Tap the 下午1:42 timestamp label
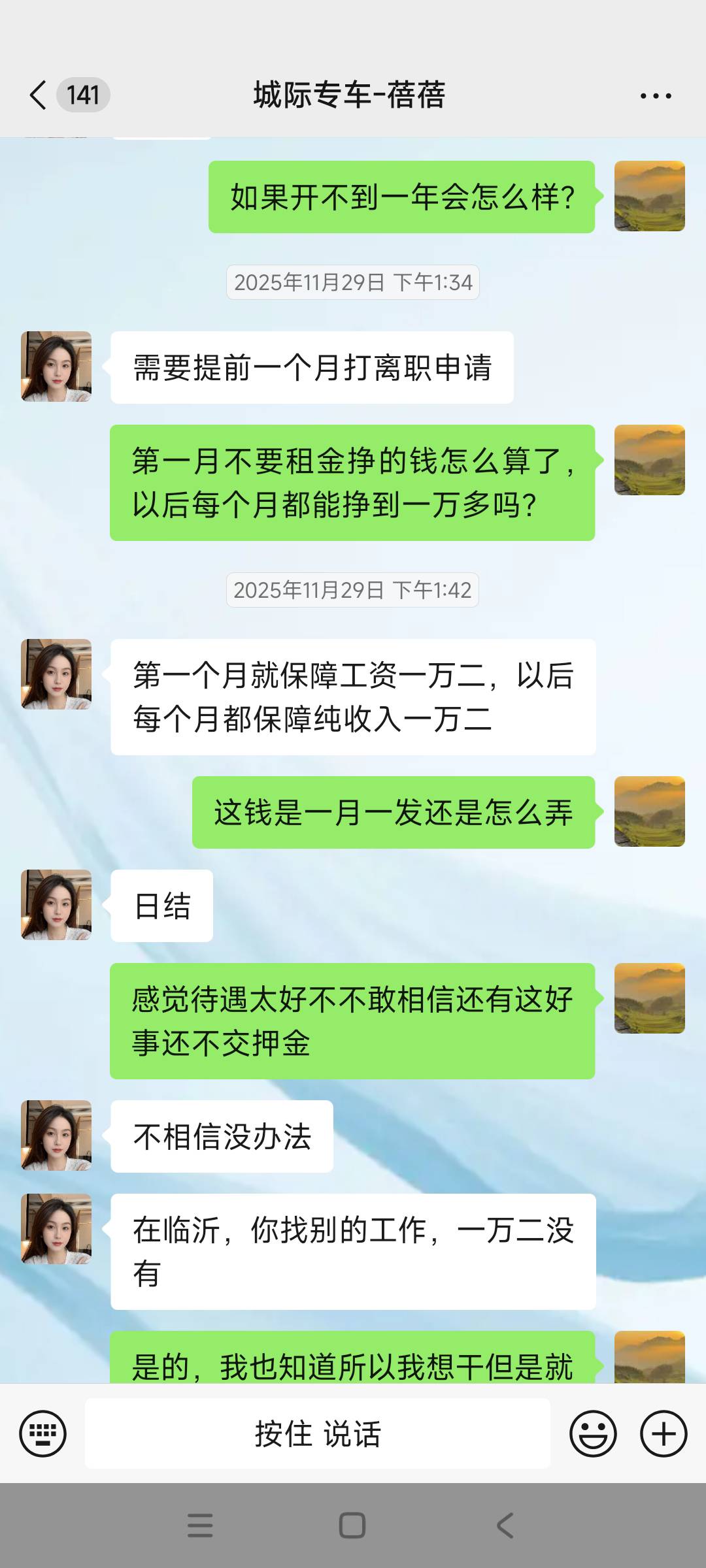The width and height of the screenshot is (706, 1568). pyautogui.click(x=352, y=591)
